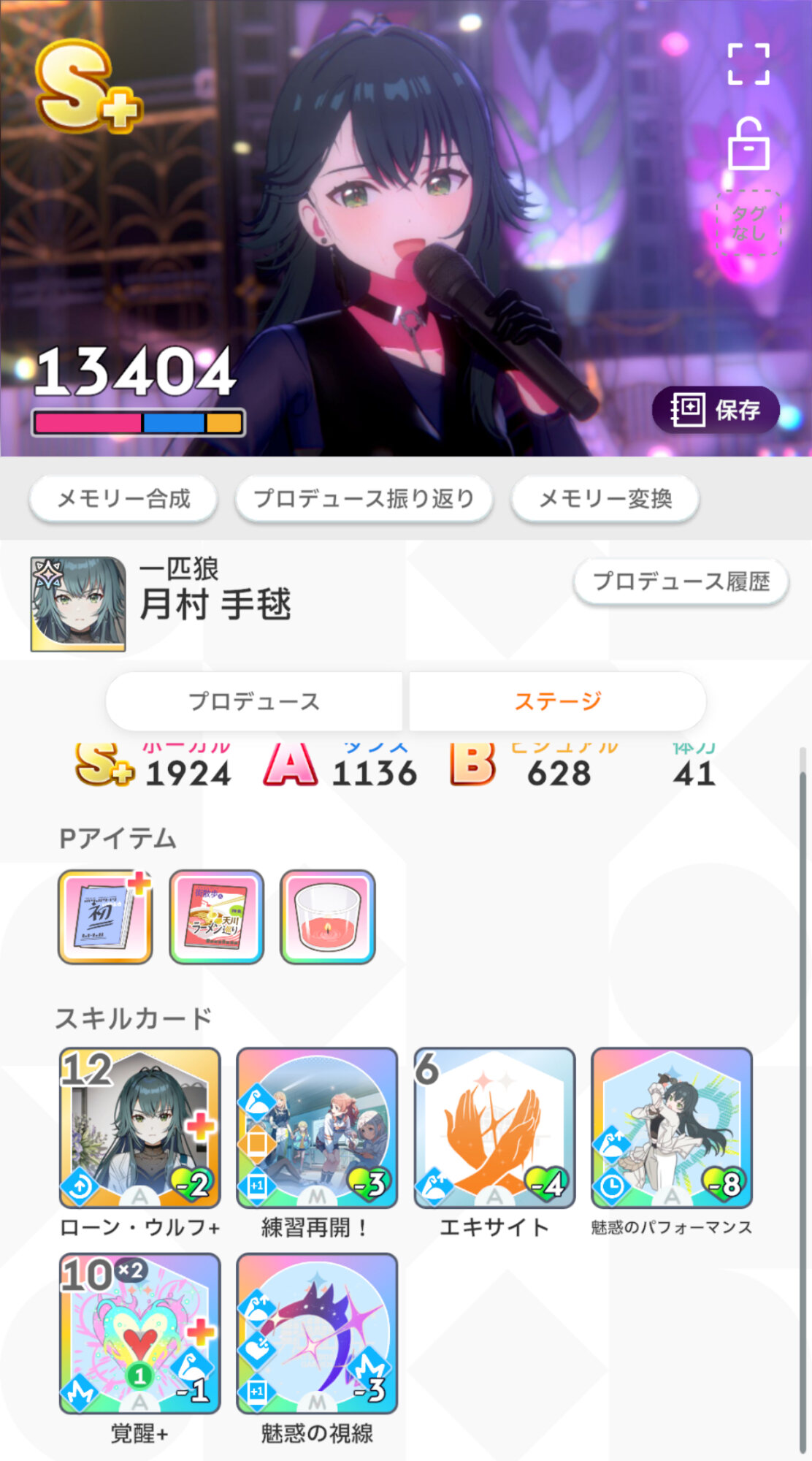Open the 魅惑のパフォーマンス skill card
This screenshot has height=1461, width=812.
672,1128
